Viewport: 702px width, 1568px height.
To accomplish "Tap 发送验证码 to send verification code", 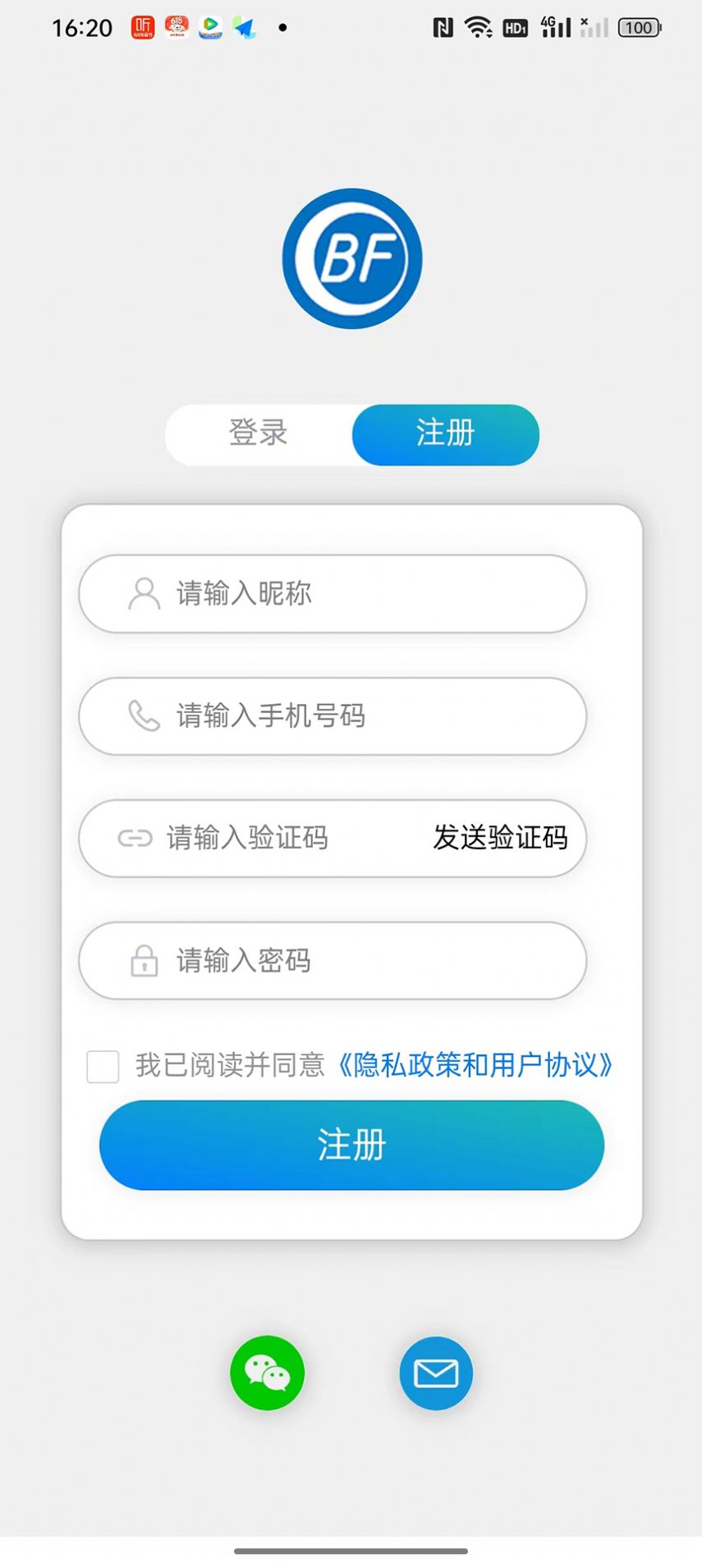I will point(500,838).
